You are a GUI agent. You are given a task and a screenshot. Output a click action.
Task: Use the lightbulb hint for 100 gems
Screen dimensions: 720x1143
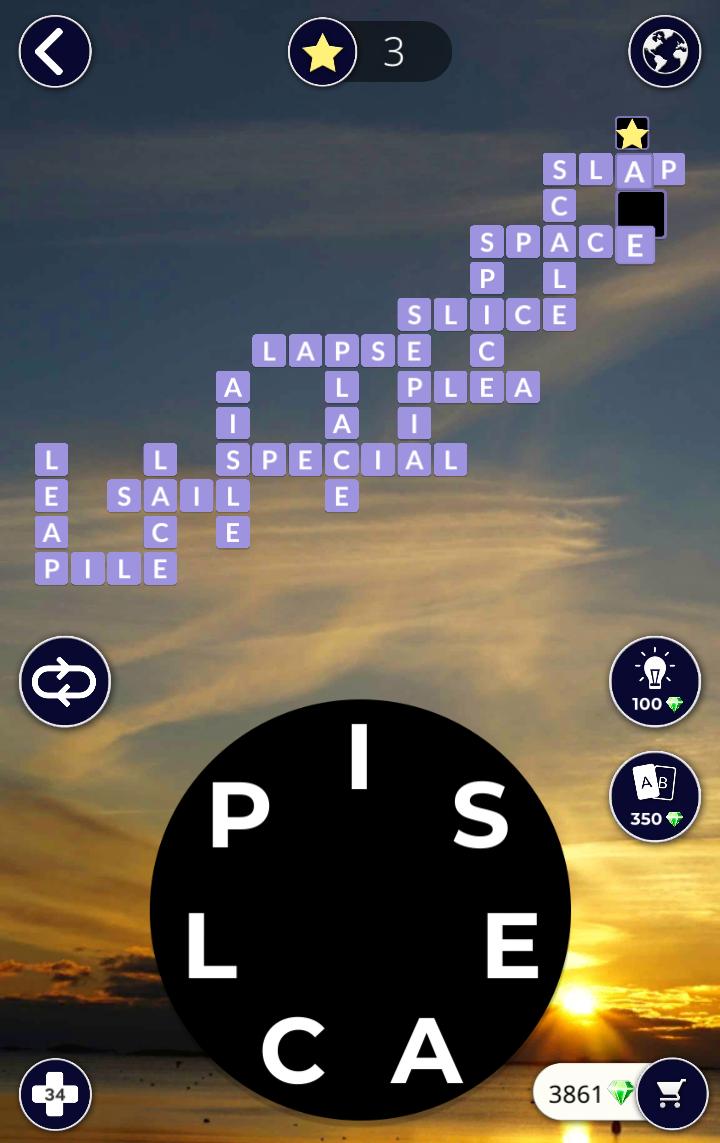[655, 681]
